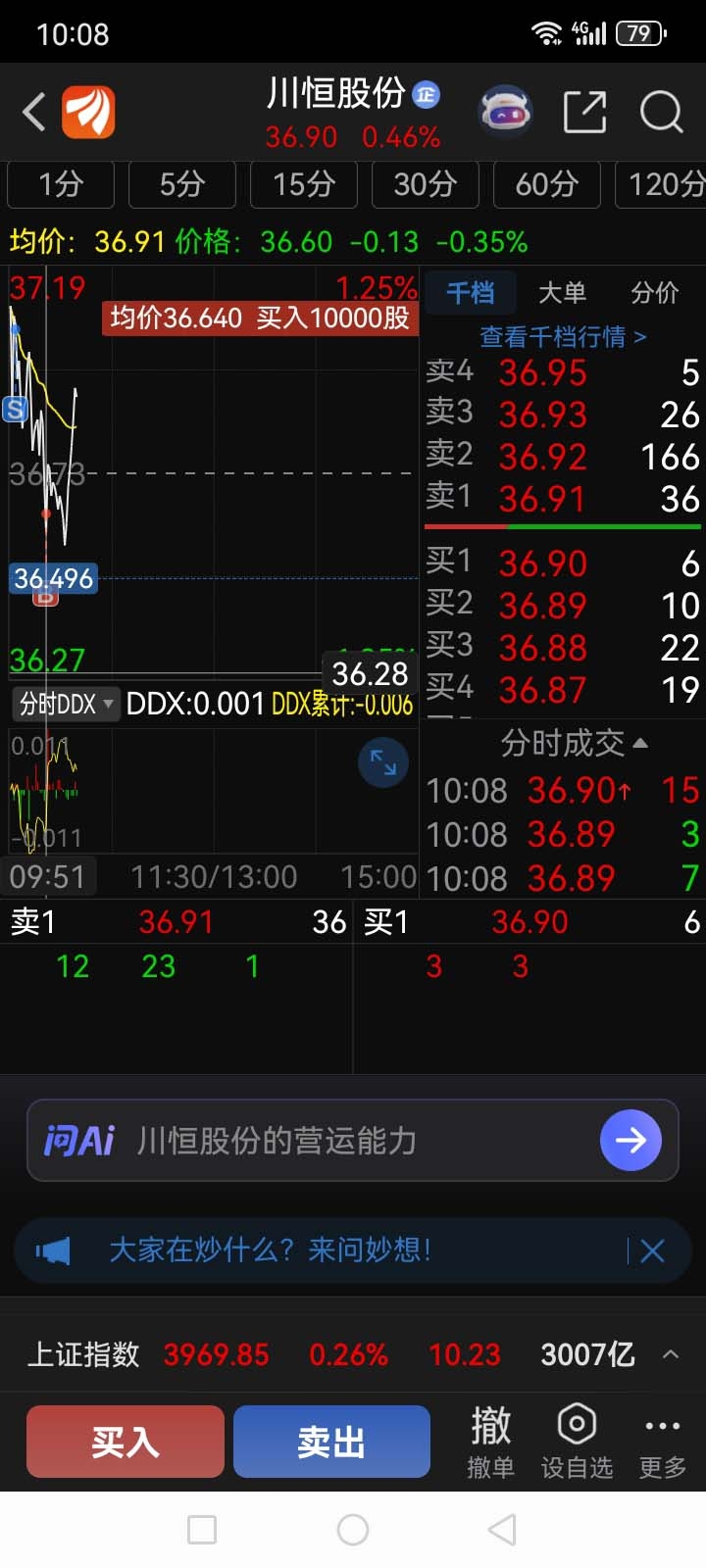Screen dimensions: 706x1568
Task: Share this stock page
Action: 584,112
